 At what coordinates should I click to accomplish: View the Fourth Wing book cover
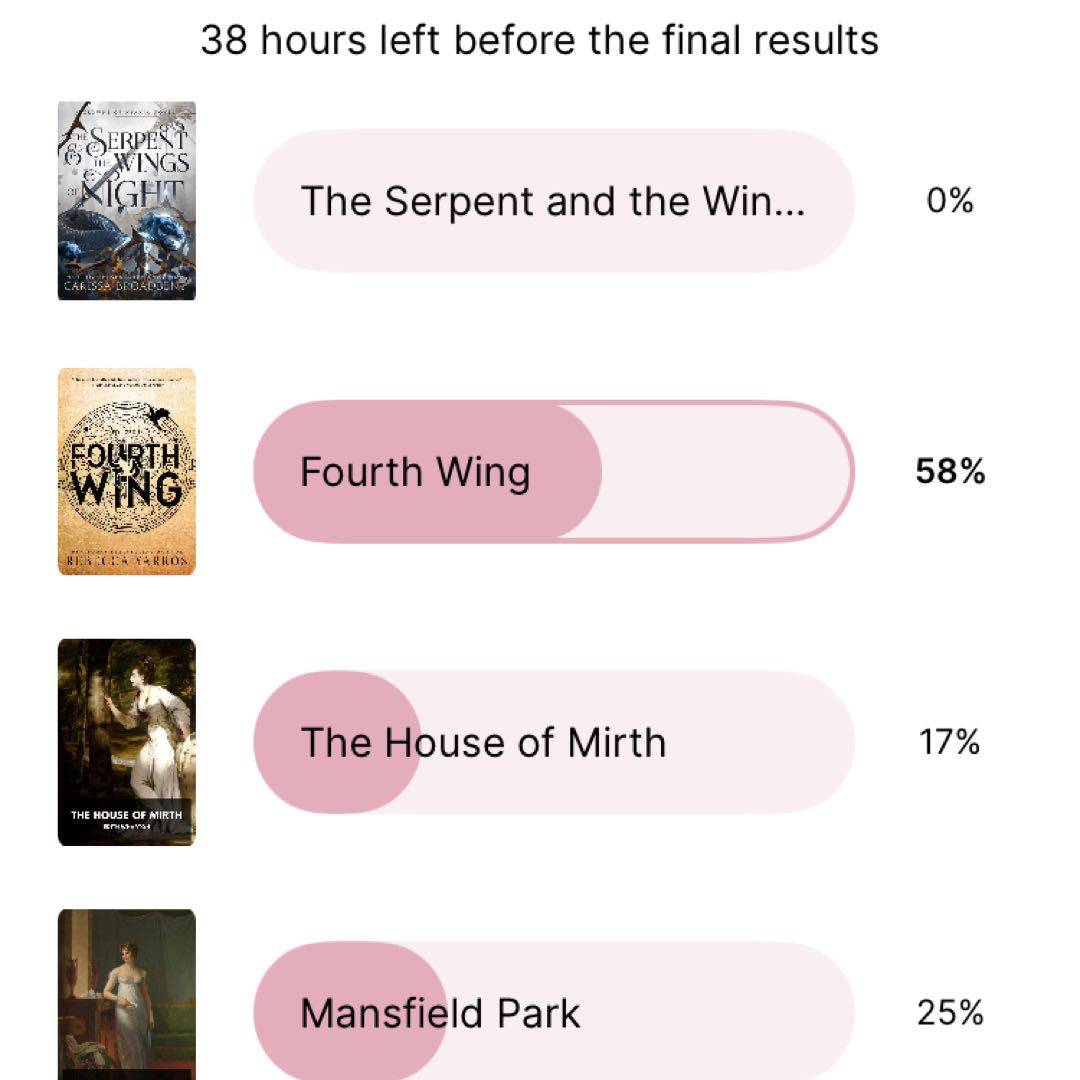[x=127, y=472]
